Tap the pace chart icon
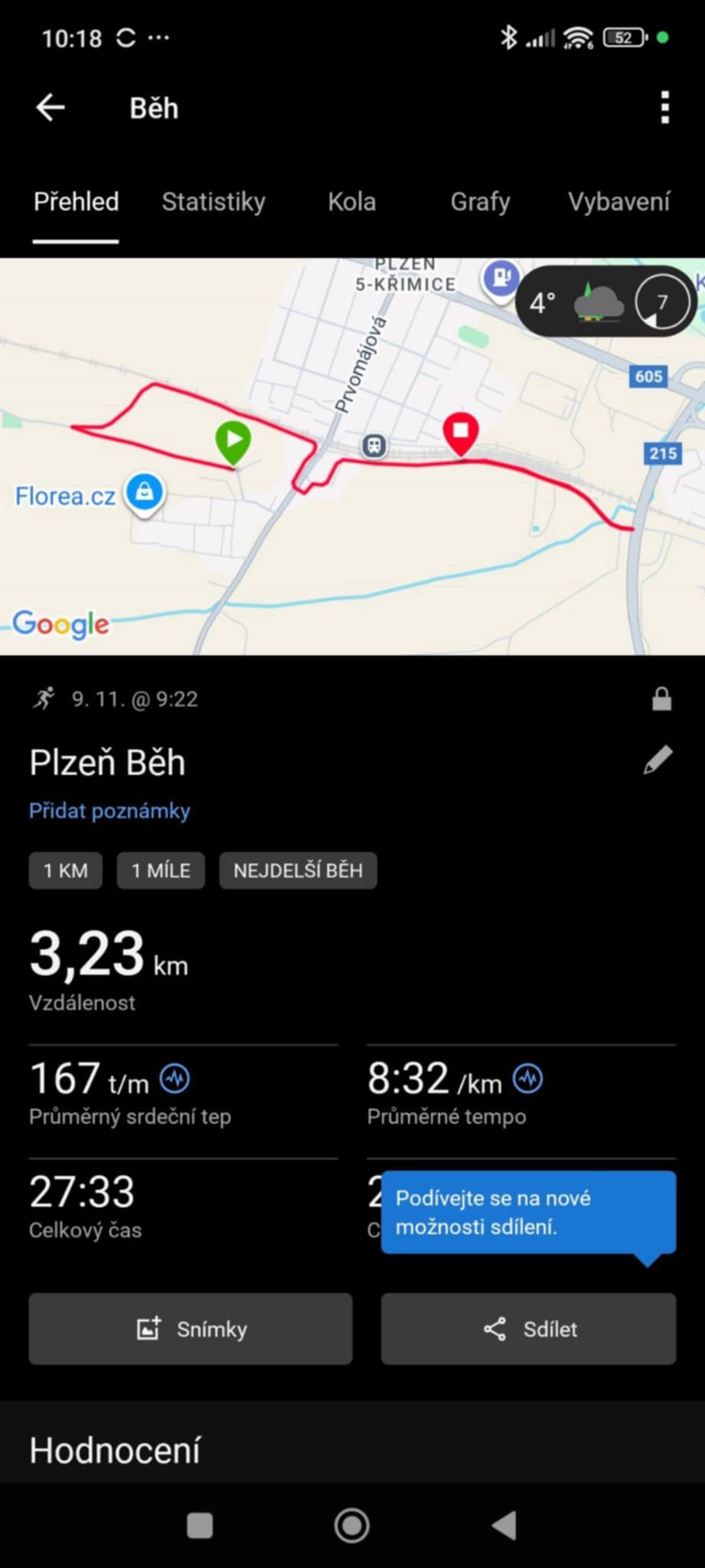 tap(528, 1079)
